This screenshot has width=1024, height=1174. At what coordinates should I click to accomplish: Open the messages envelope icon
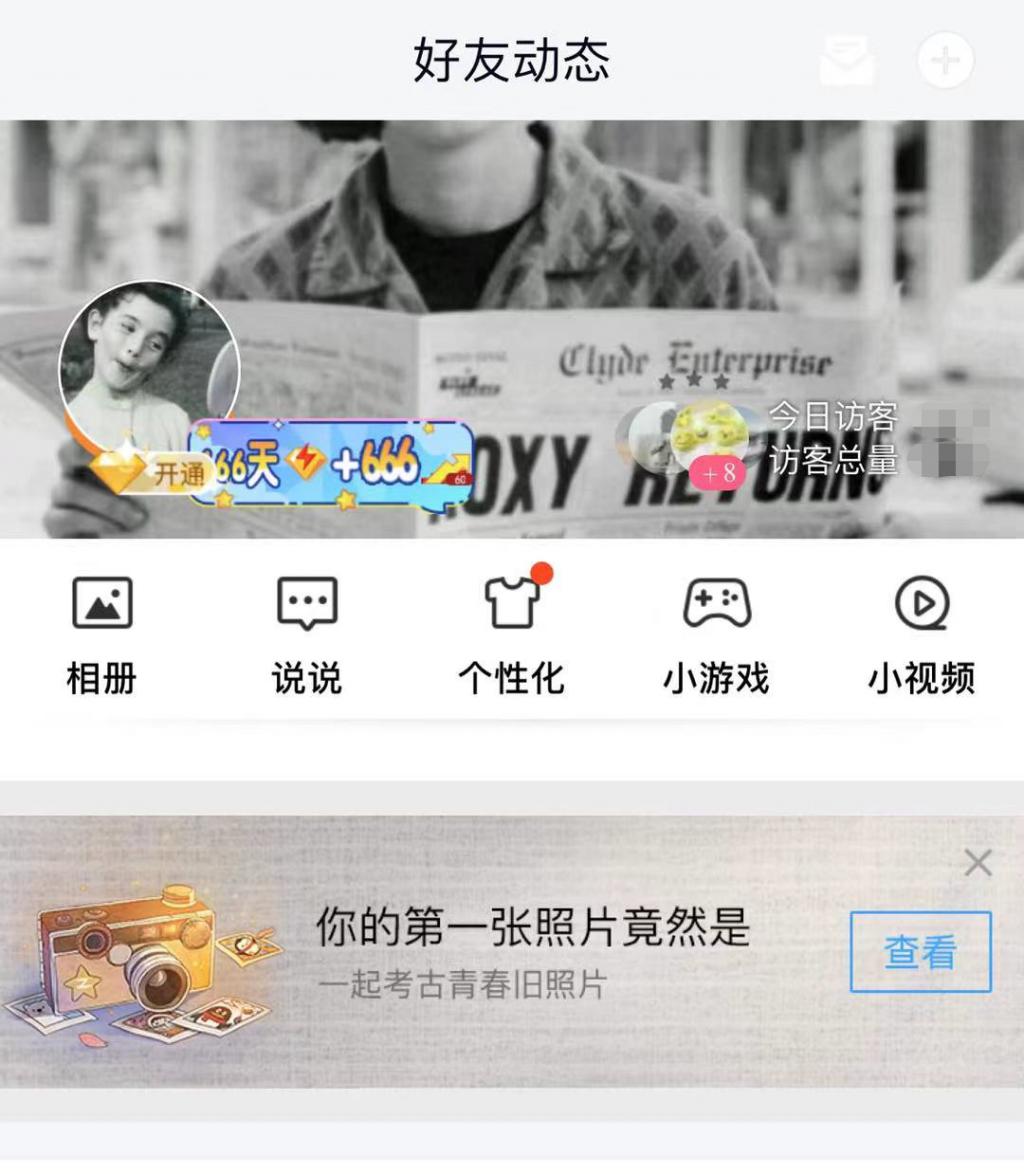coord(846,60)
